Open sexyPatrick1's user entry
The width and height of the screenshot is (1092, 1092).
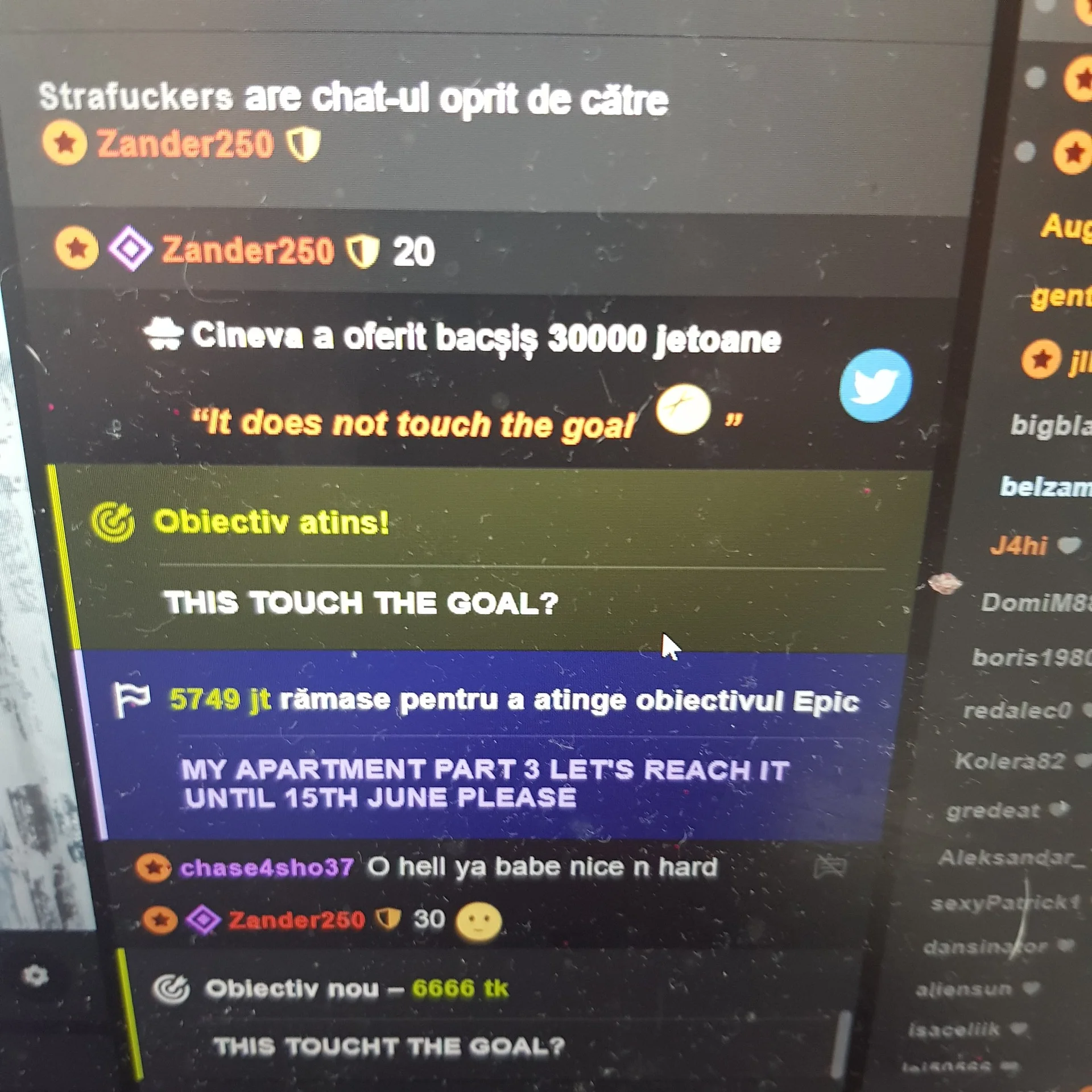tap(1004, 903)
